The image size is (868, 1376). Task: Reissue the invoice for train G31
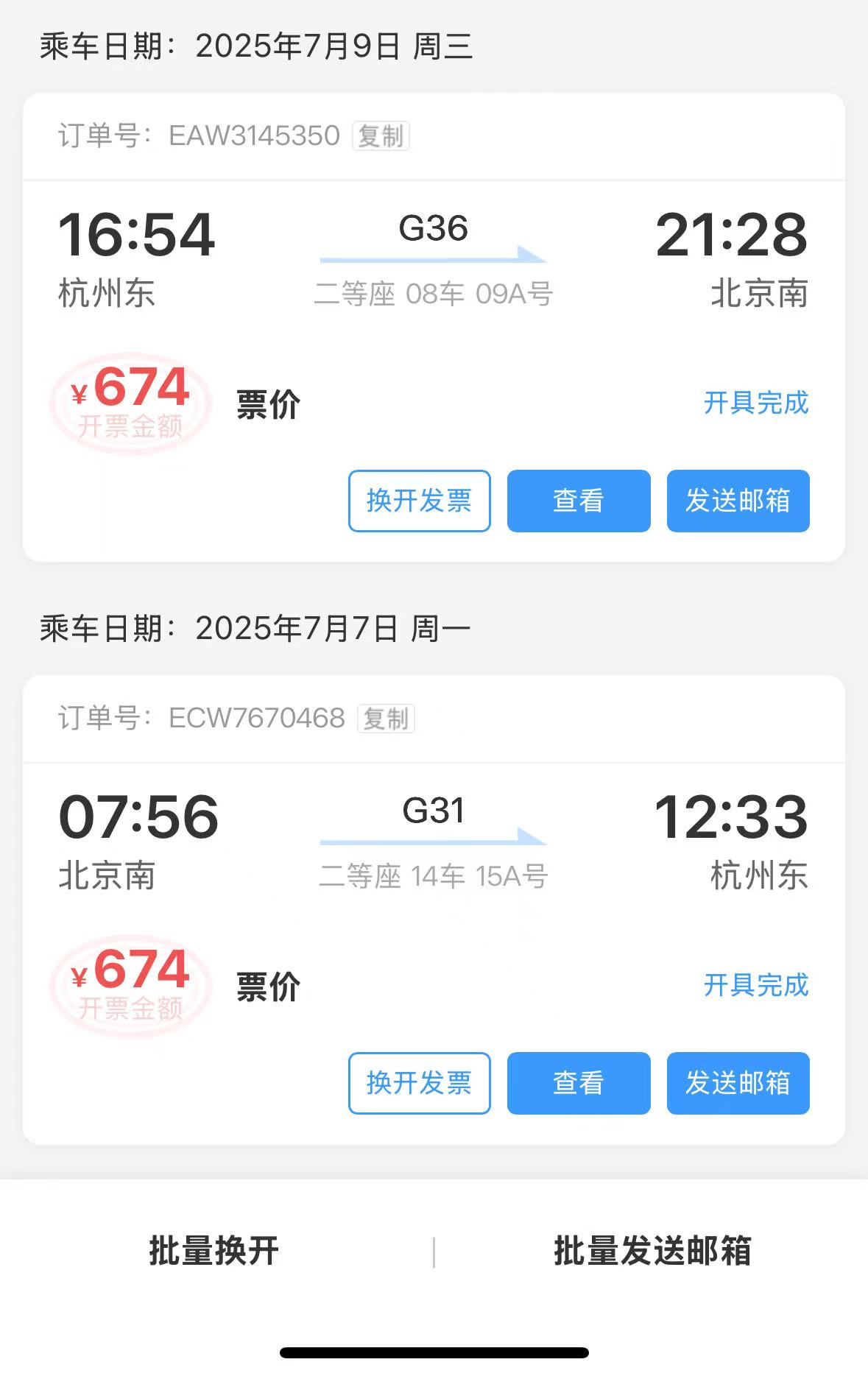419,1083
